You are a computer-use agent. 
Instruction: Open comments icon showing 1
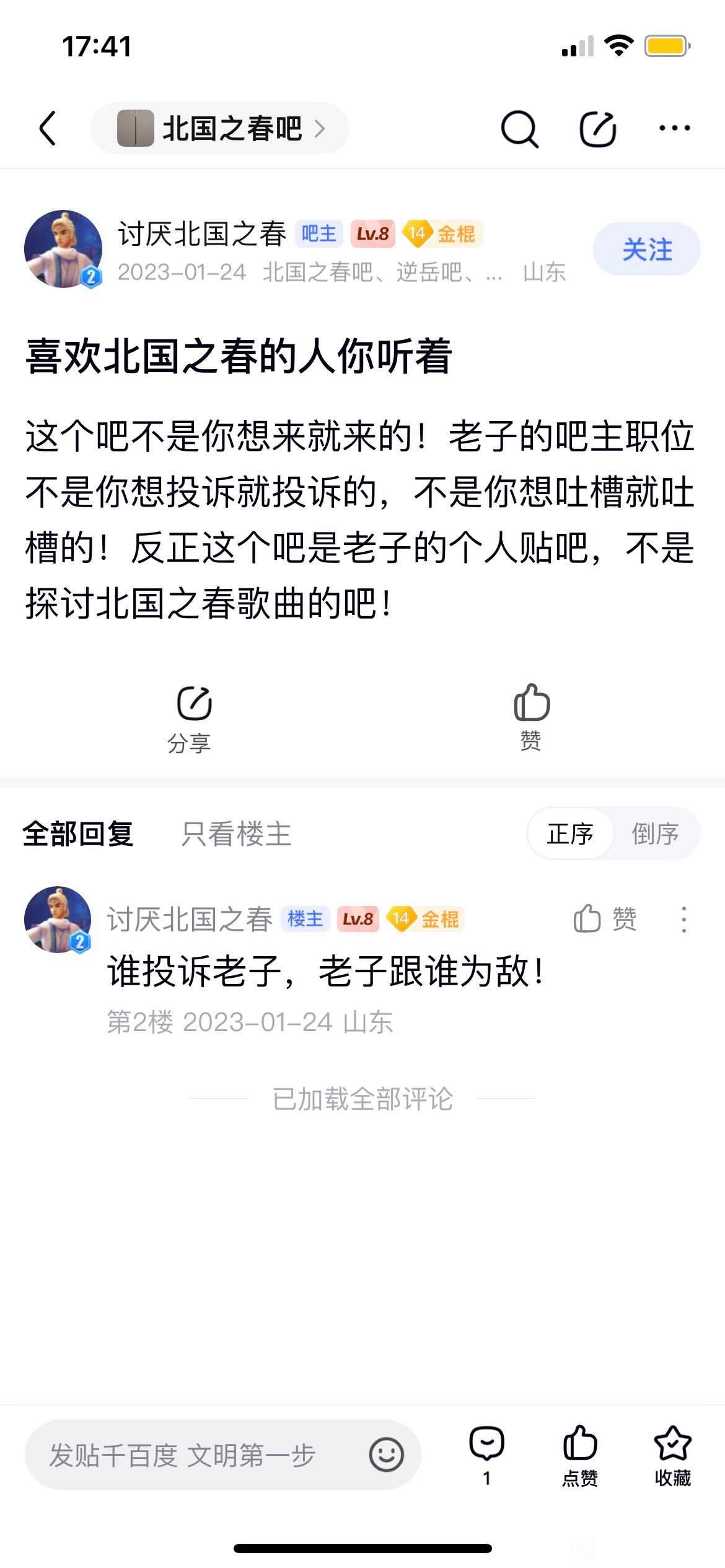tap(486, 1455)
